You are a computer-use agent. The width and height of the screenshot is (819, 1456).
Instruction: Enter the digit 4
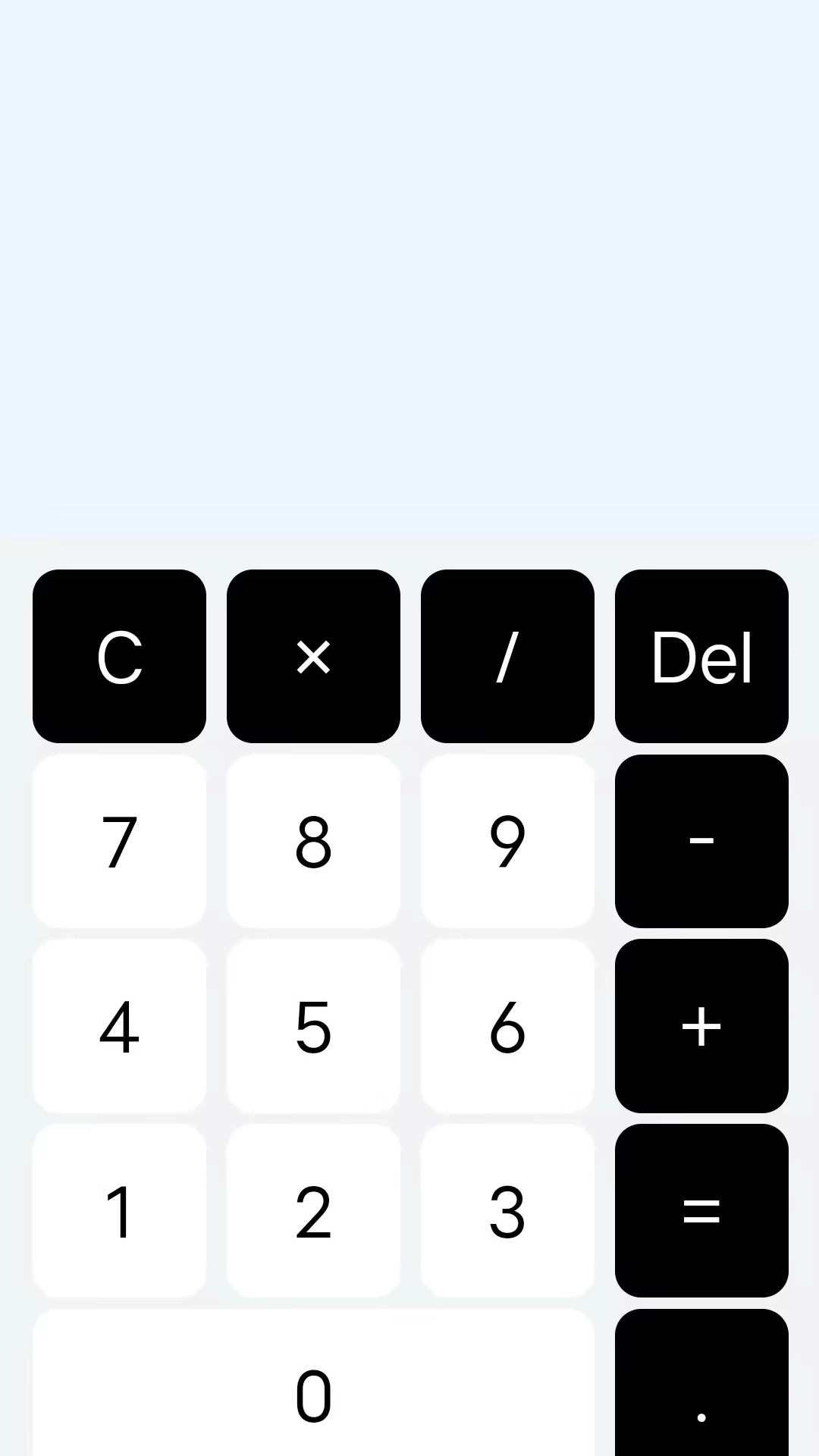coord(119,1026)
